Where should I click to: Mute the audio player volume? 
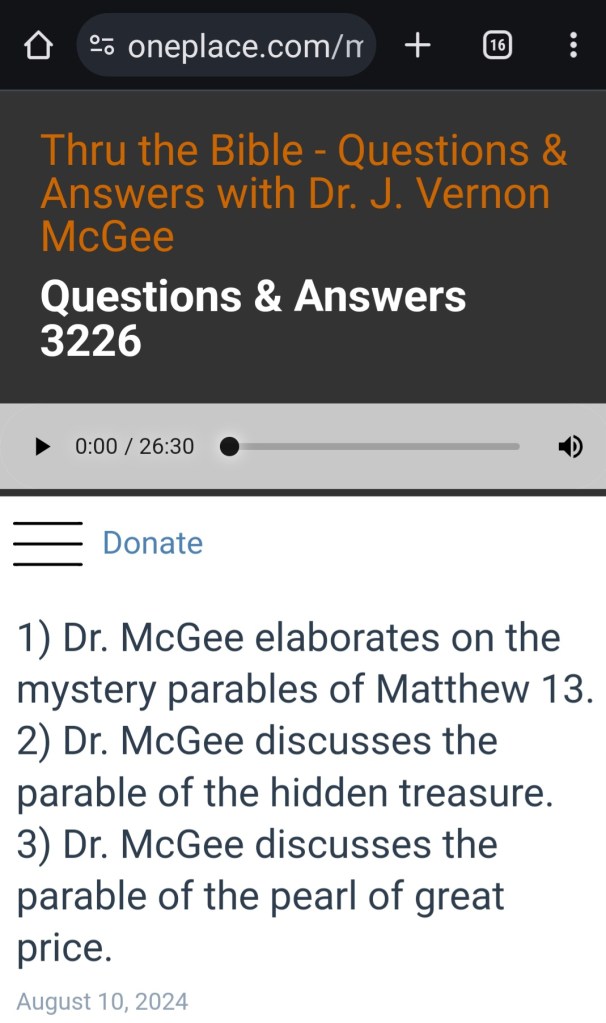coord(570,446)
